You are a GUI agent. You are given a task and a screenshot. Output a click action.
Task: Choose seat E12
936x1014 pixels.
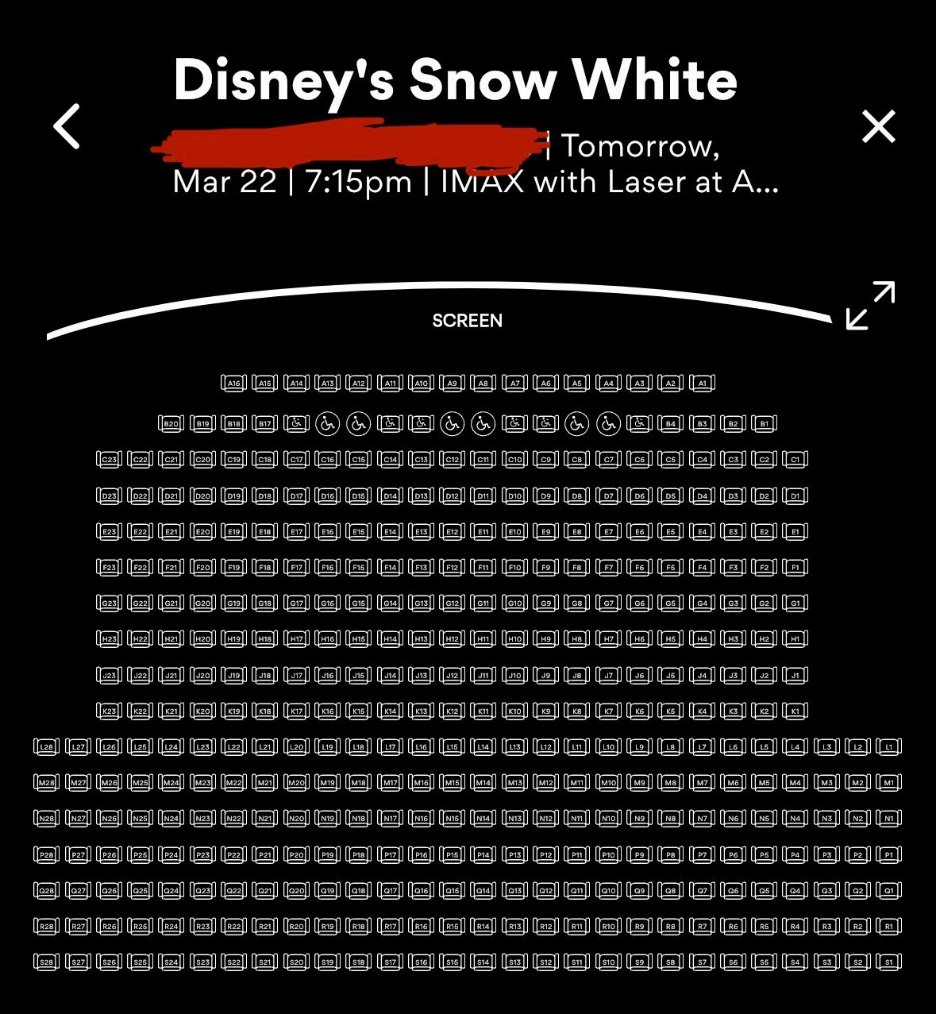click(x=452, y=532)
